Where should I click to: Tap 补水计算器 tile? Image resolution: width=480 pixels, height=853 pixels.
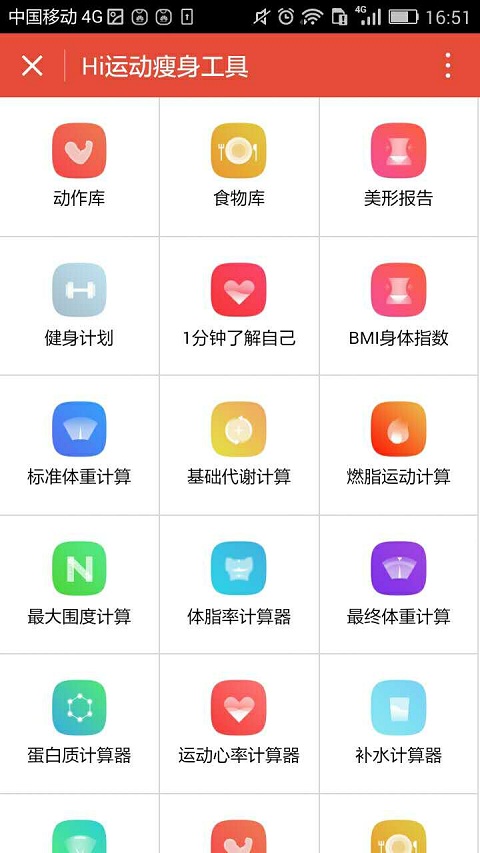coord(399,724)
